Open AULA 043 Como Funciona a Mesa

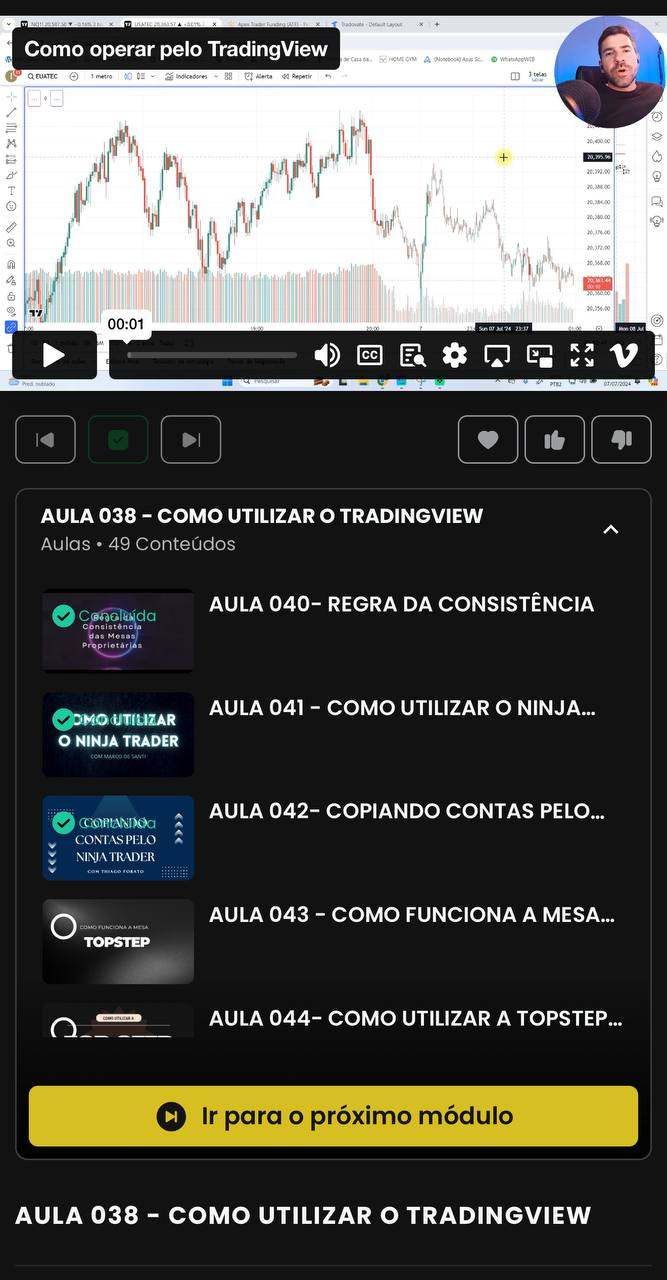[411, 915]
